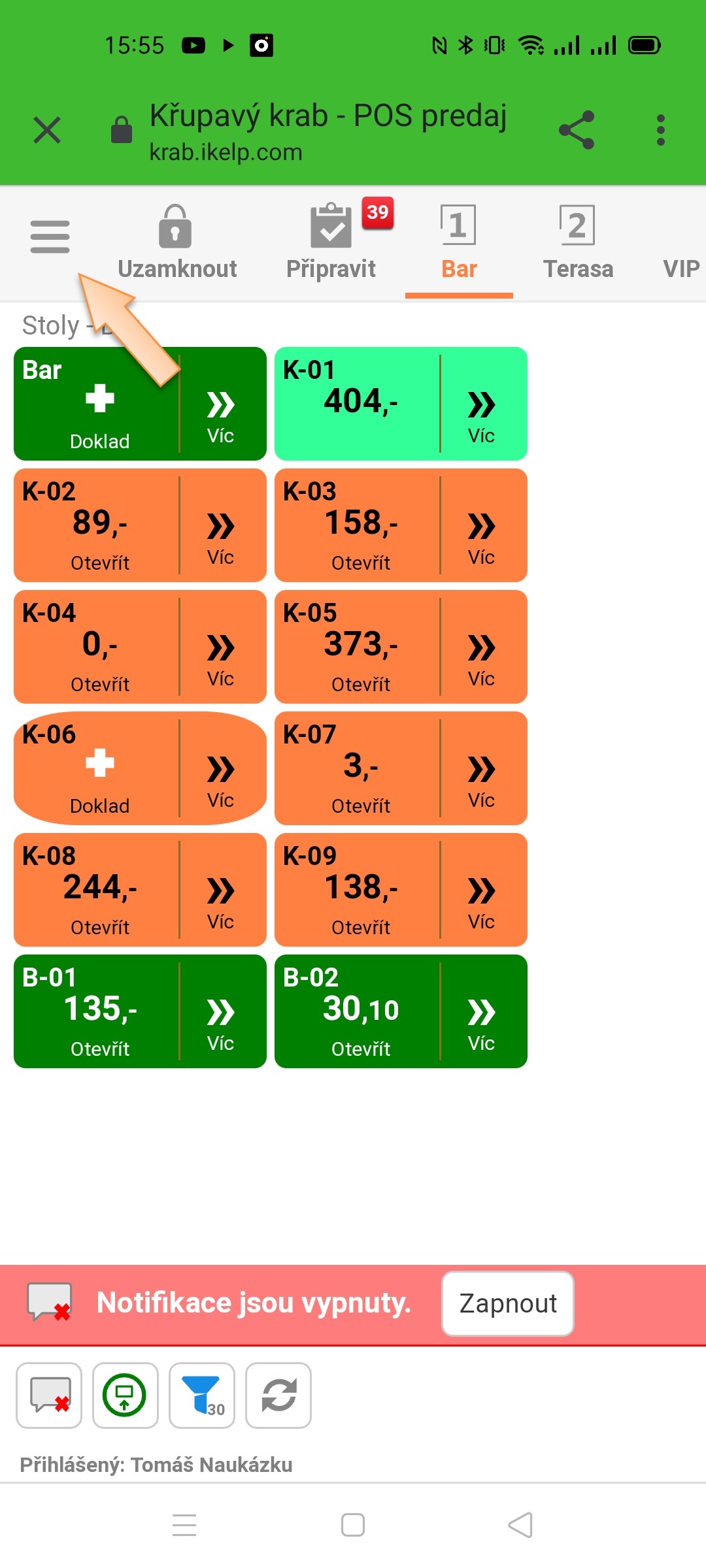Close the browser tab with X
This screenshot has height=1568, width=706.
coord(47,130)
